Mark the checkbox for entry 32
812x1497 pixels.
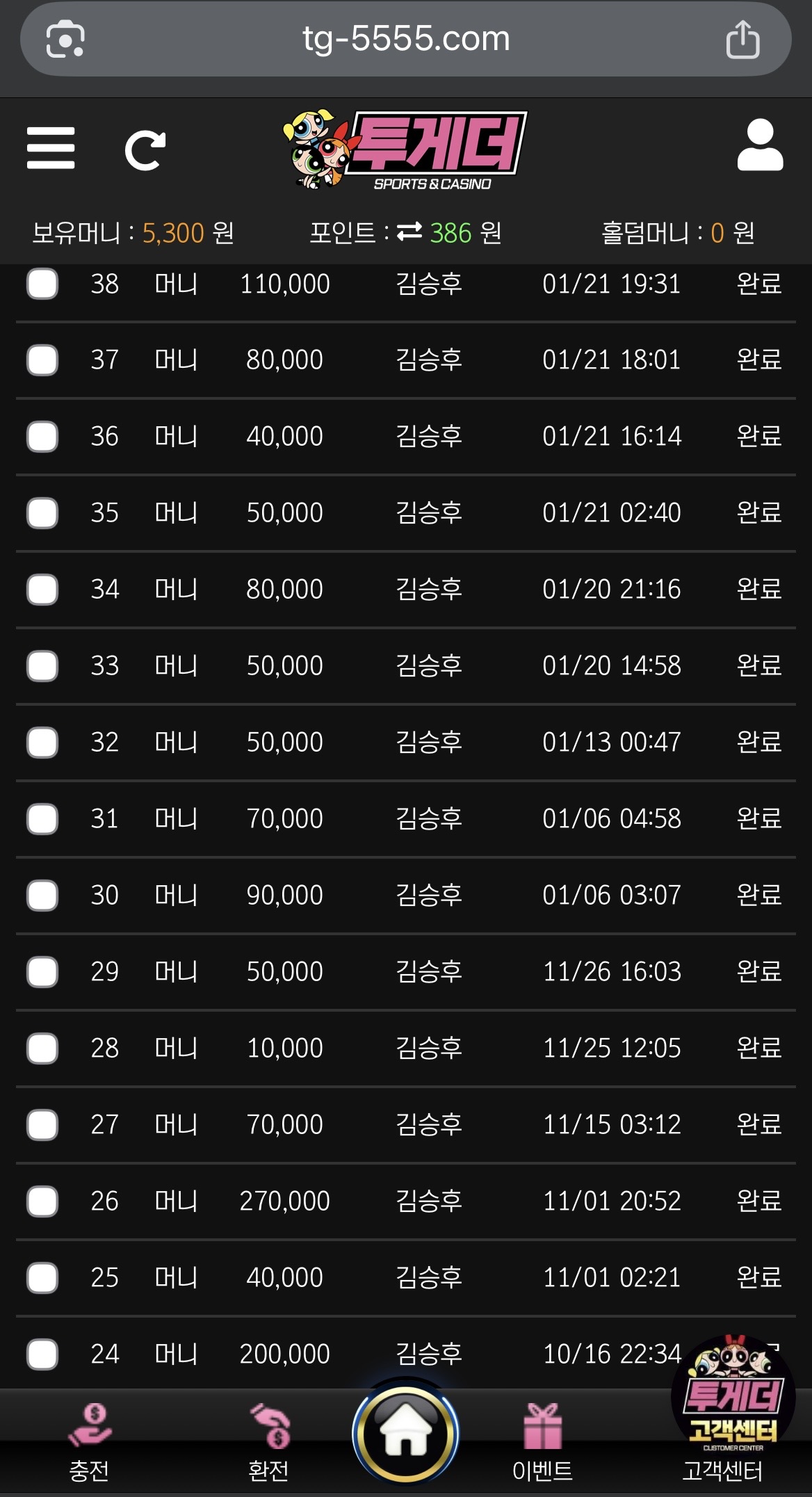coord(42,743)
